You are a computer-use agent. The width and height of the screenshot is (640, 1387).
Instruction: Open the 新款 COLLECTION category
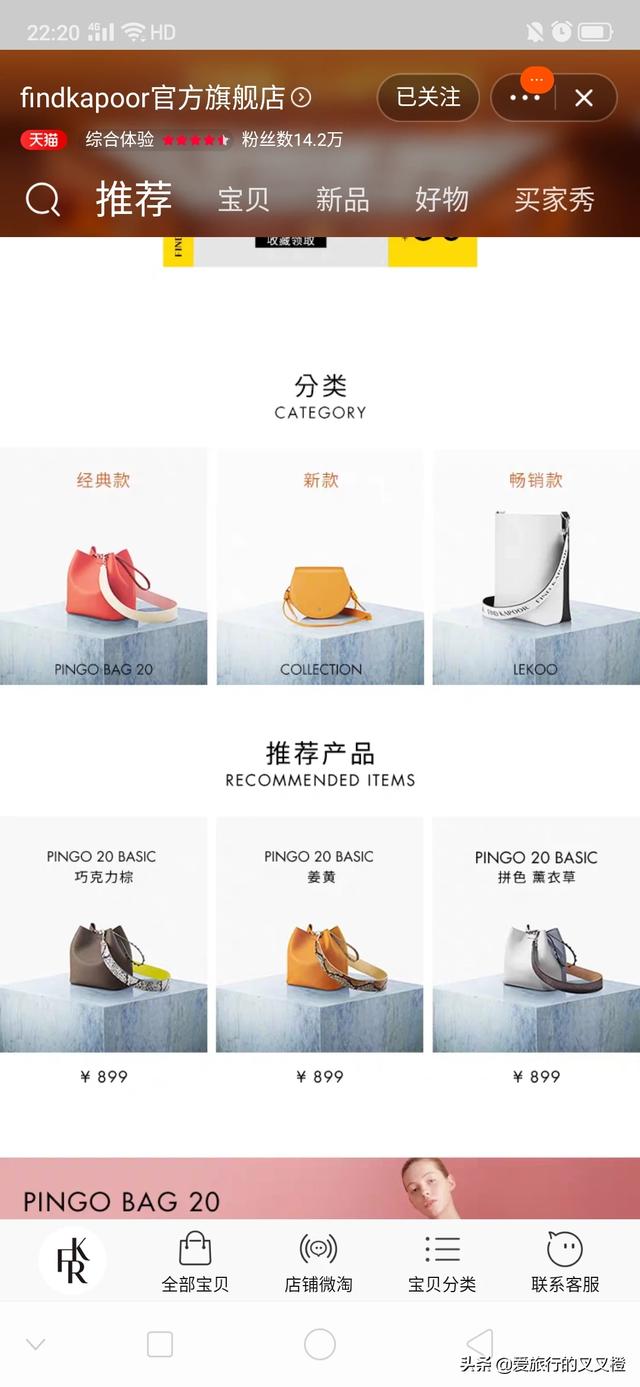tap(320, 567)
